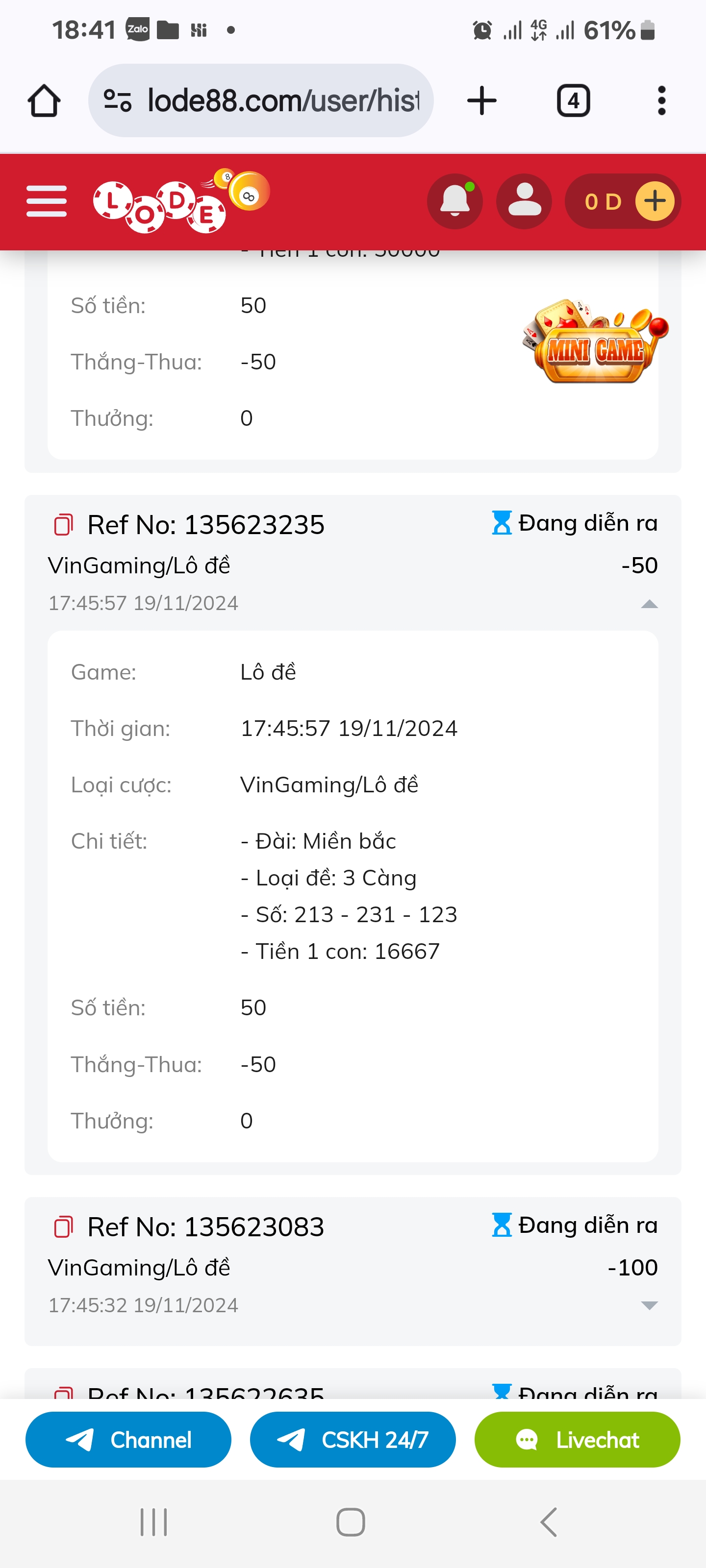Open a new browser tab
The width and height of the screenshot is (706, 1568).
482,100
